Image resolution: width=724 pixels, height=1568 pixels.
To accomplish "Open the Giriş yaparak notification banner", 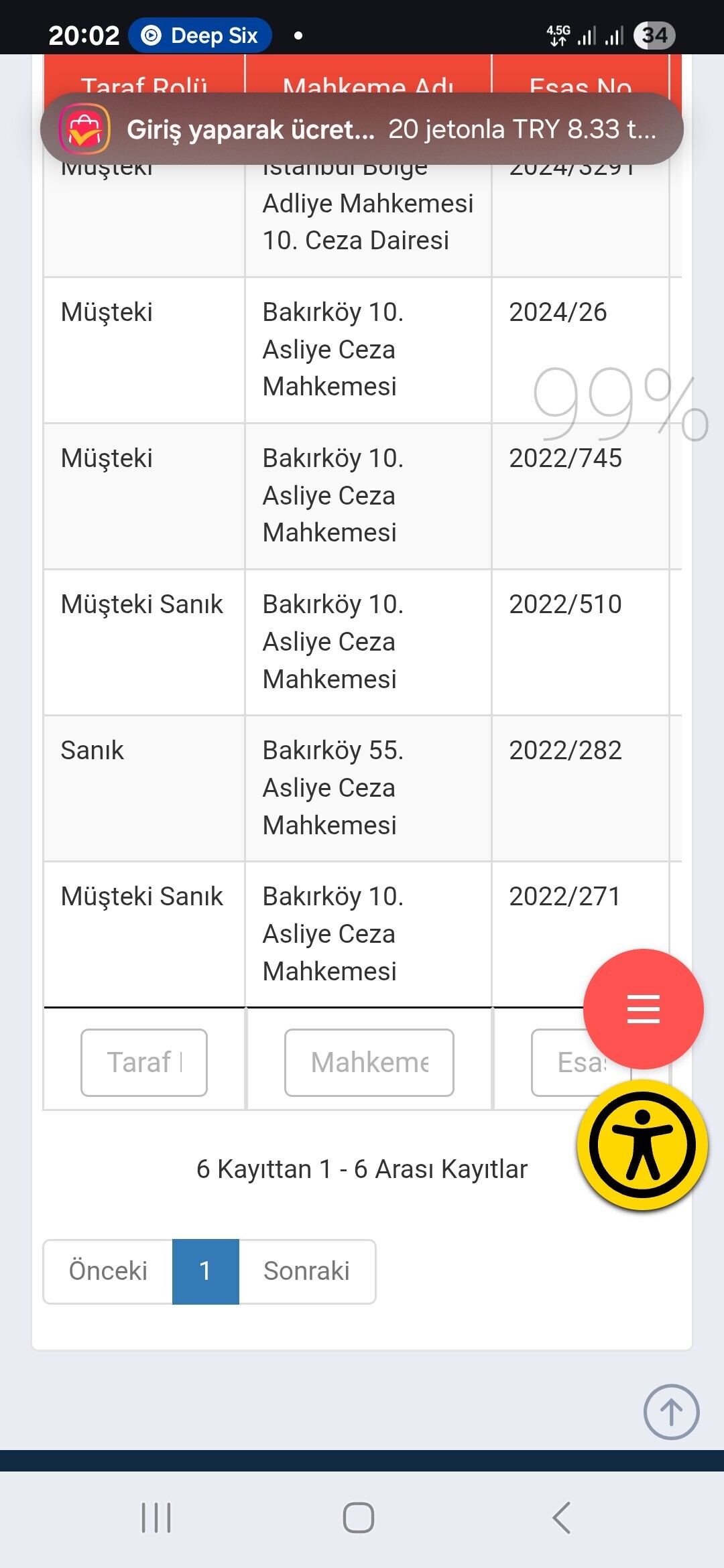I will pyautogui.click(x=362, y=129).
